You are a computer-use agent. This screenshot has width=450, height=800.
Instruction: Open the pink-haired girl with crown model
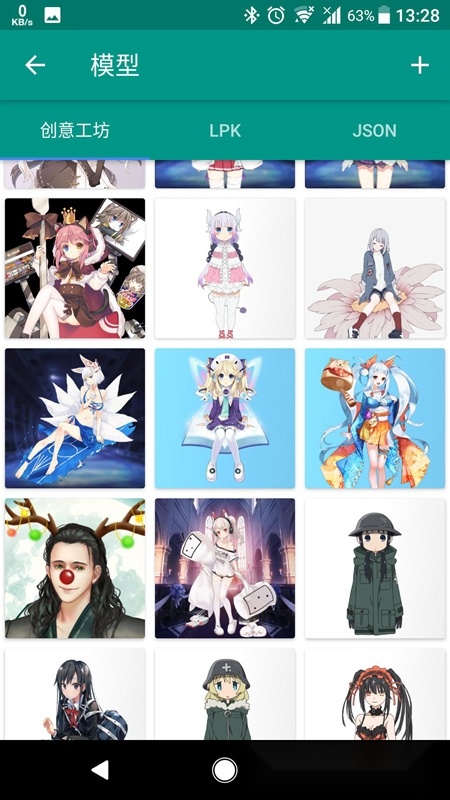75,268
